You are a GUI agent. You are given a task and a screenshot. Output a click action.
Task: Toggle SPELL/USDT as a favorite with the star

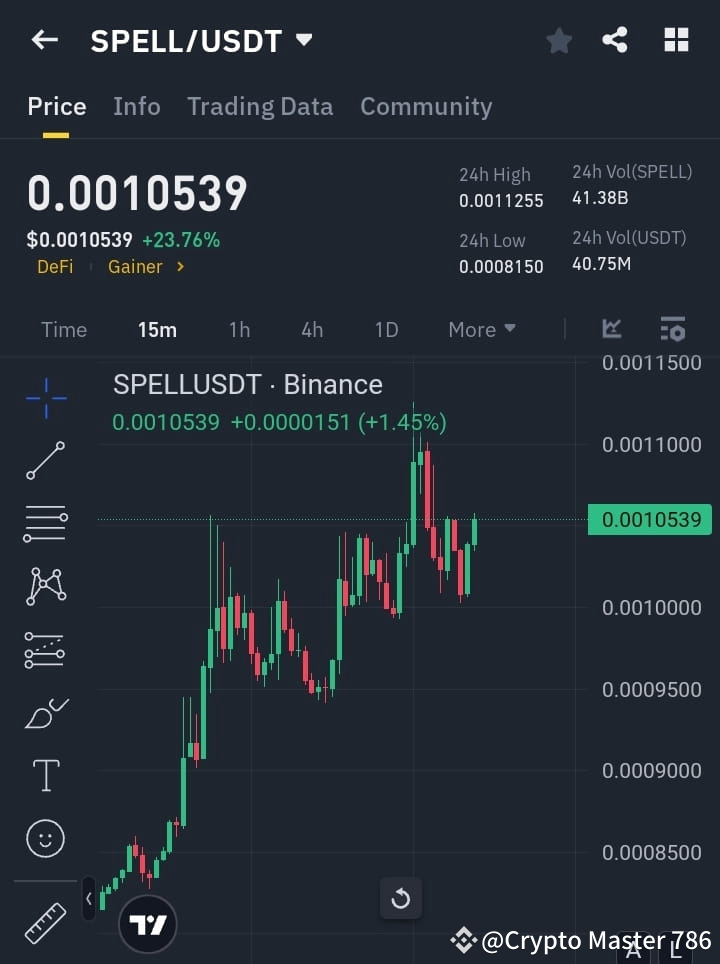[558, 40]
